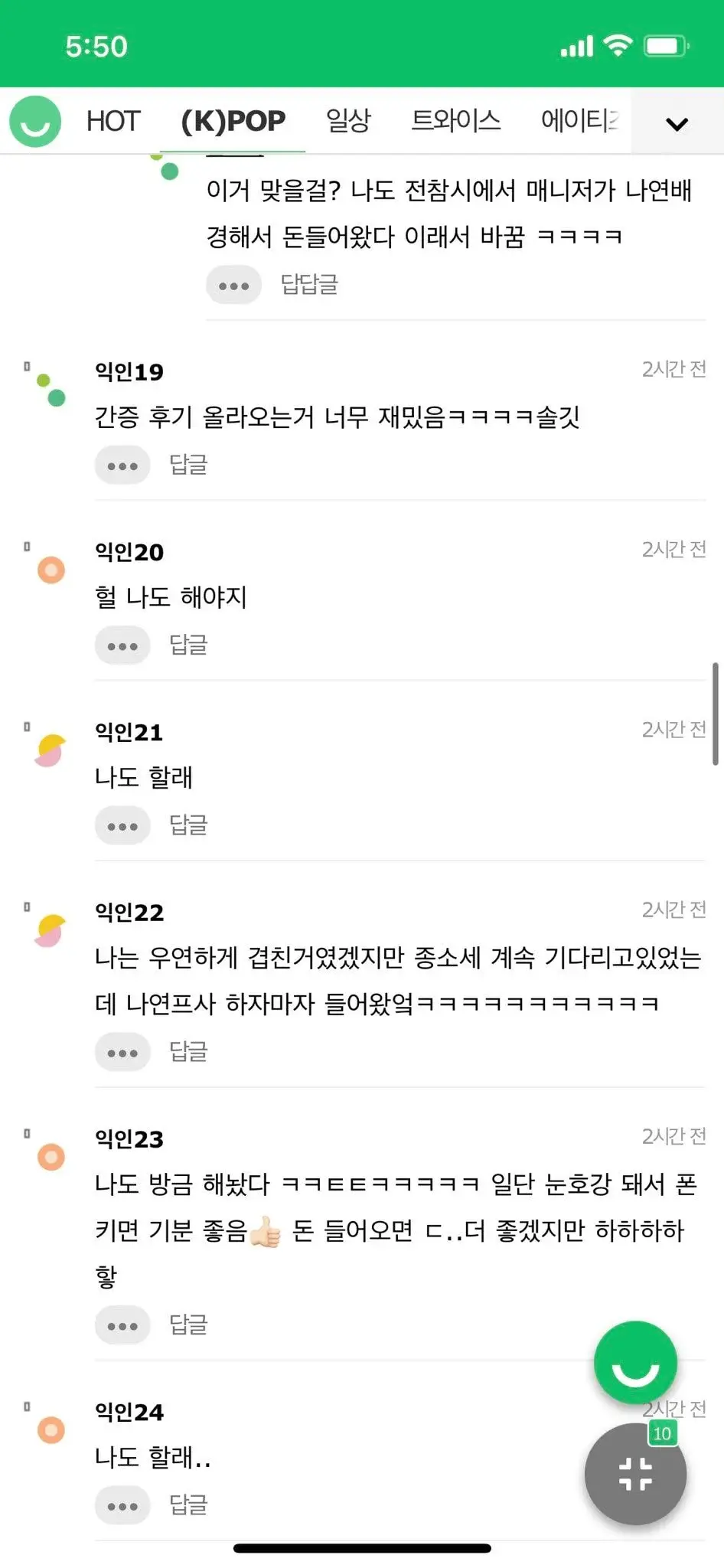Switch to the HOT tab
Viewport: 724px width, 1568px height.
(x=113, y=121)
